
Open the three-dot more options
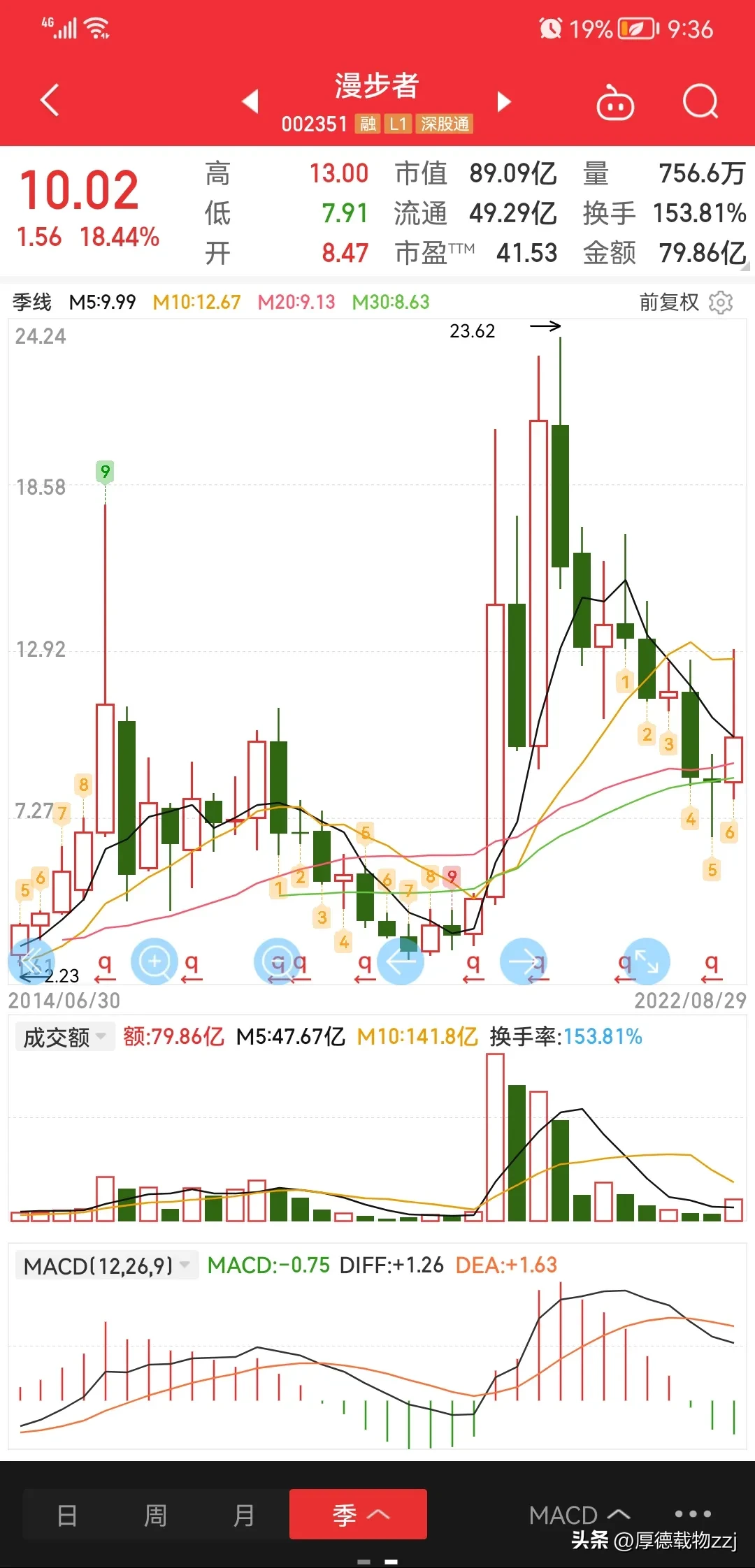pos(693,1514)
